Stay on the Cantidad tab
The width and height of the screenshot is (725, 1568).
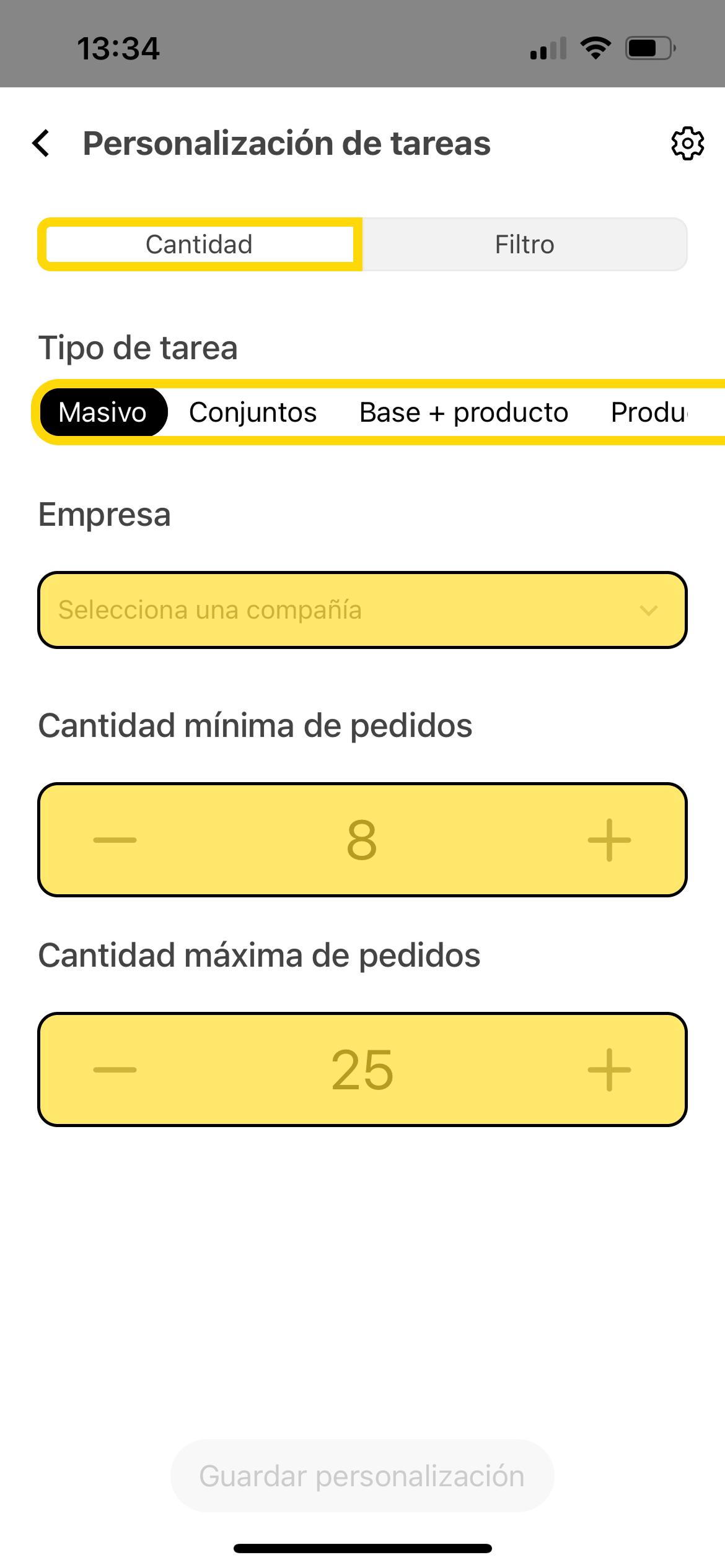pos(198,244)
